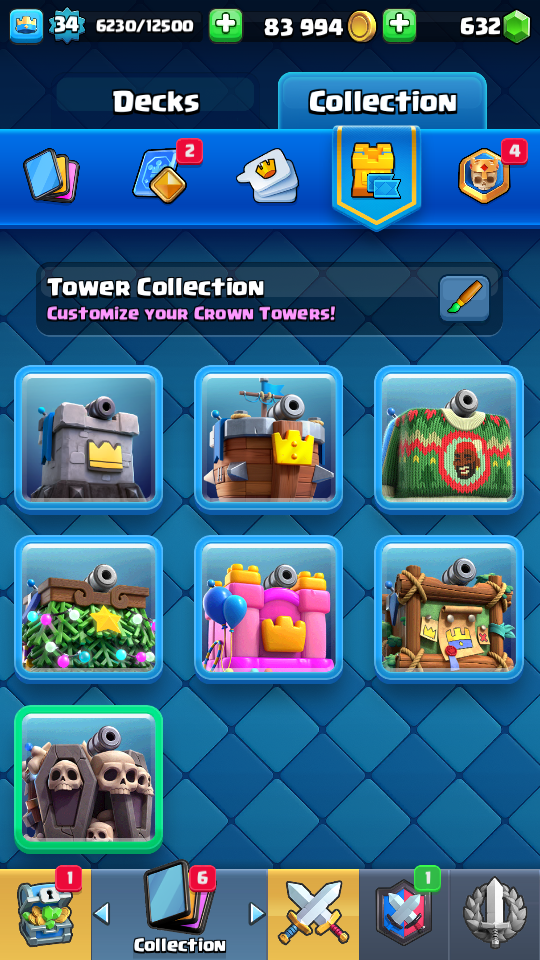540x960 pixels.
Task: Switch to the Decks tab
Action: (x=156, y=101)
